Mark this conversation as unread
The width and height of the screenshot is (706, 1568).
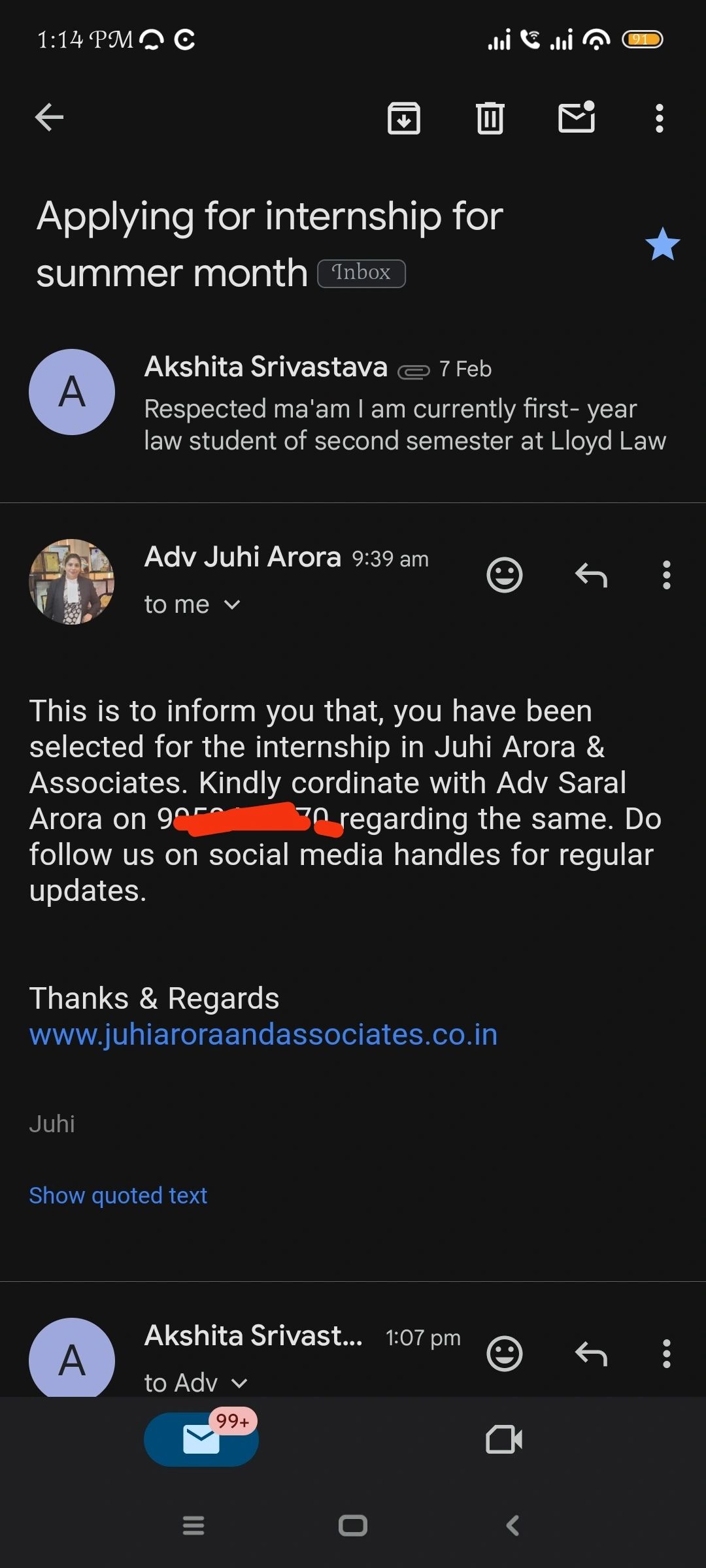pos(577,118)
